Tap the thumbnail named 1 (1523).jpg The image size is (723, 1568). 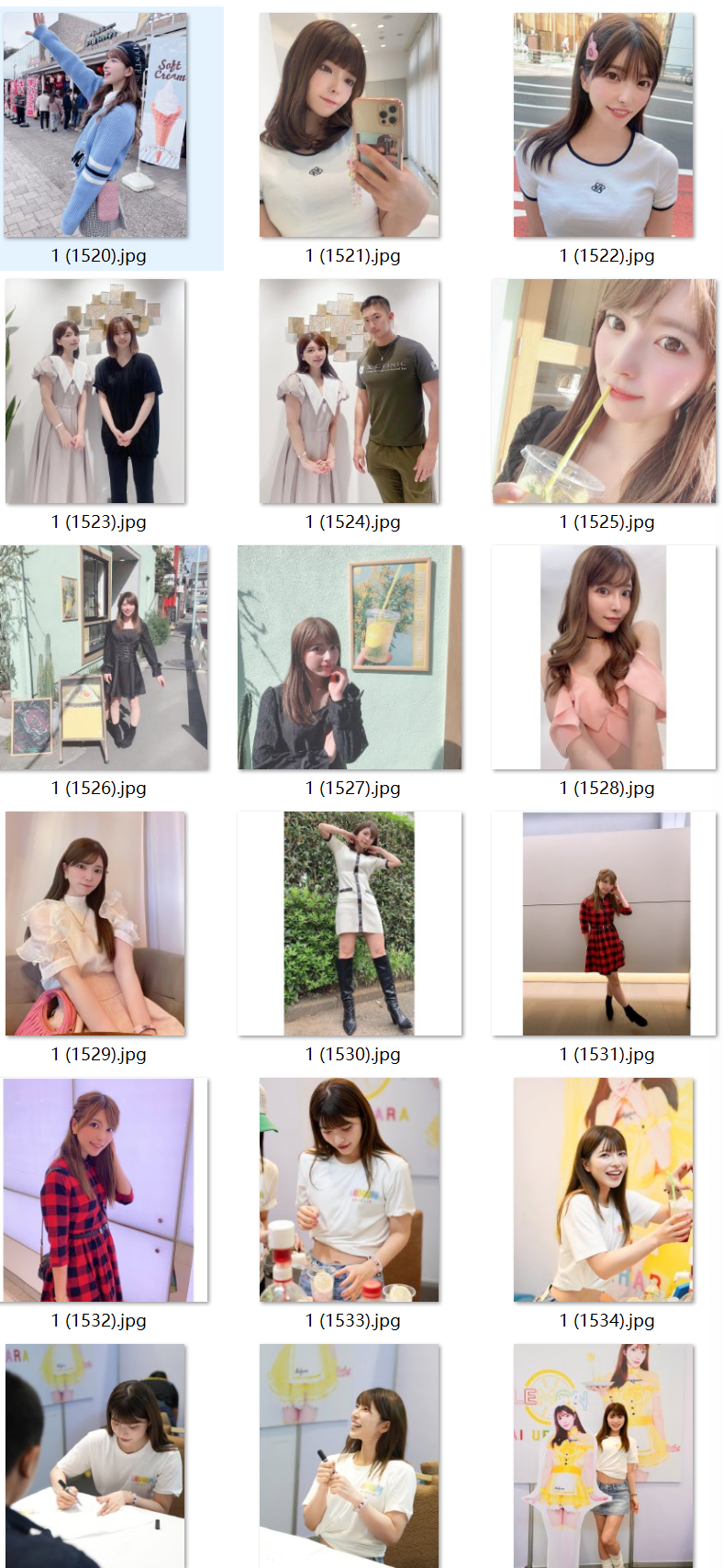coord(95,392)
